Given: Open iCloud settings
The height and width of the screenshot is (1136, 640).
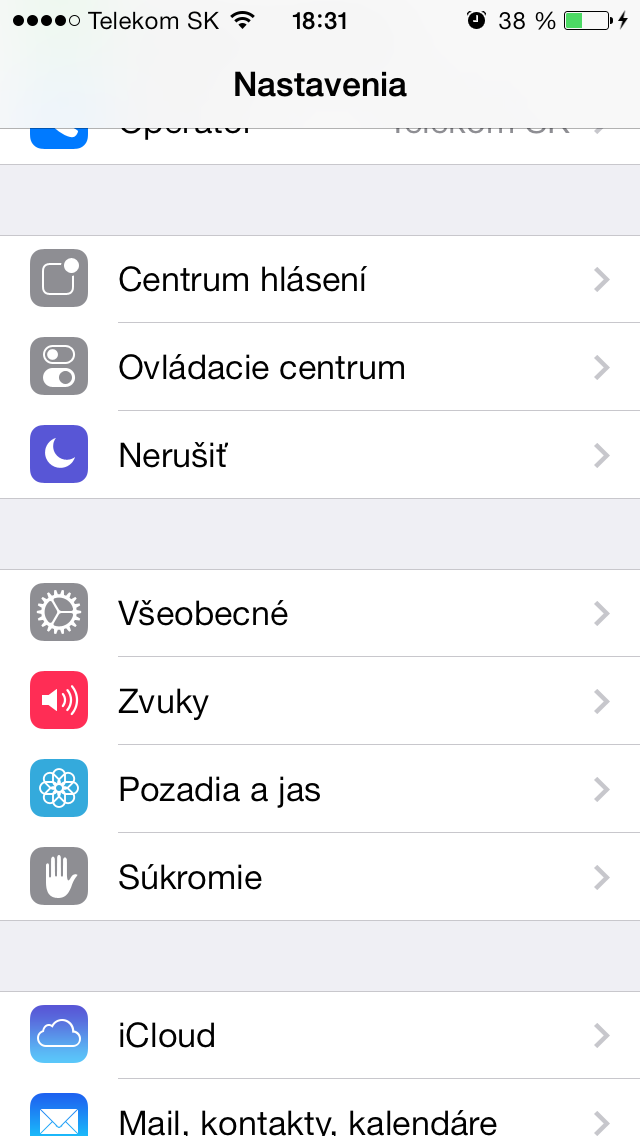Looking at the screenshot, I should 320,1034.
